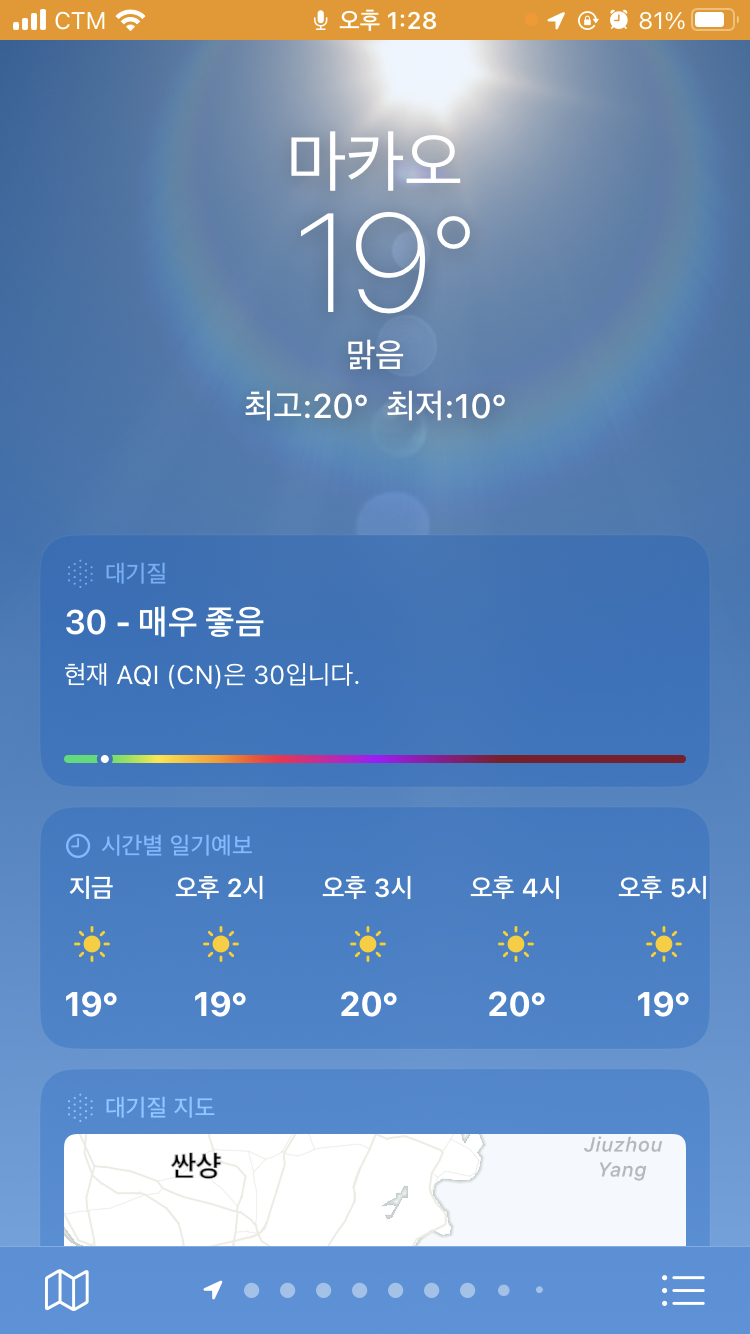
Task: Open the 대기질 air quality card
Action: click(x=375, y=660)
